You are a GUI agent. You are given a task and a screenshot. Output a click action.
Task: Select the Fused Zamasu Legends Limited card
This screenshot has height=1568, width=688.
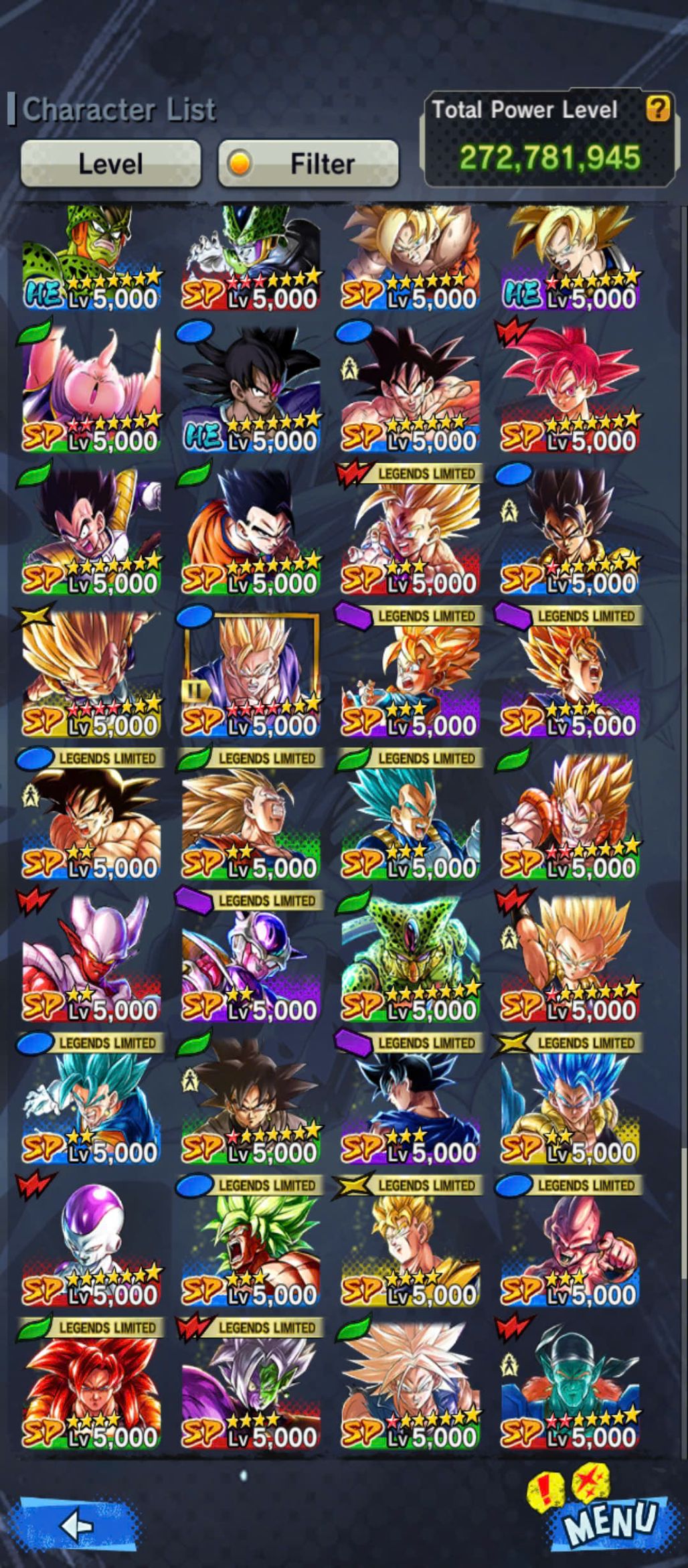coord(250,1386)
